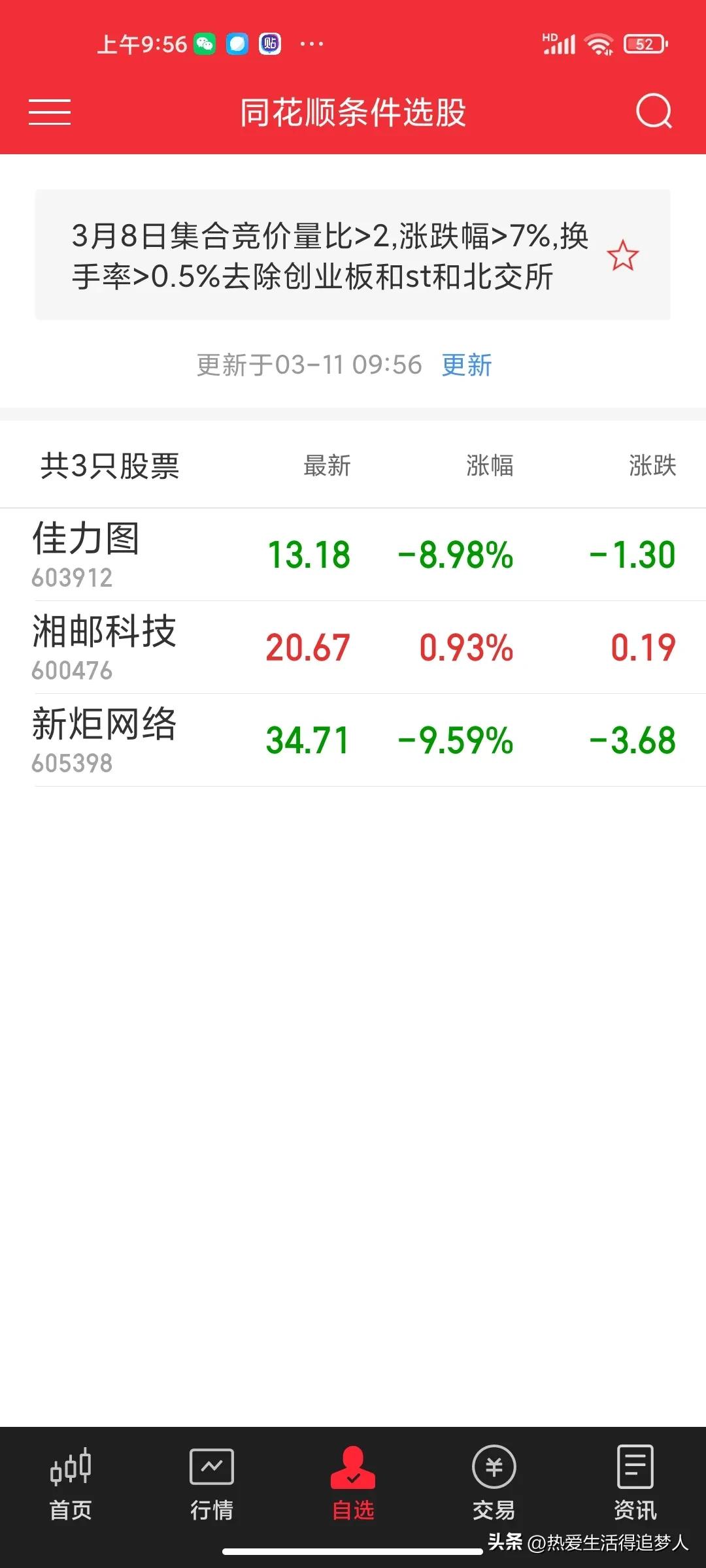
Task: Open the hamburger menu
Action: click(x=50, y=112)
